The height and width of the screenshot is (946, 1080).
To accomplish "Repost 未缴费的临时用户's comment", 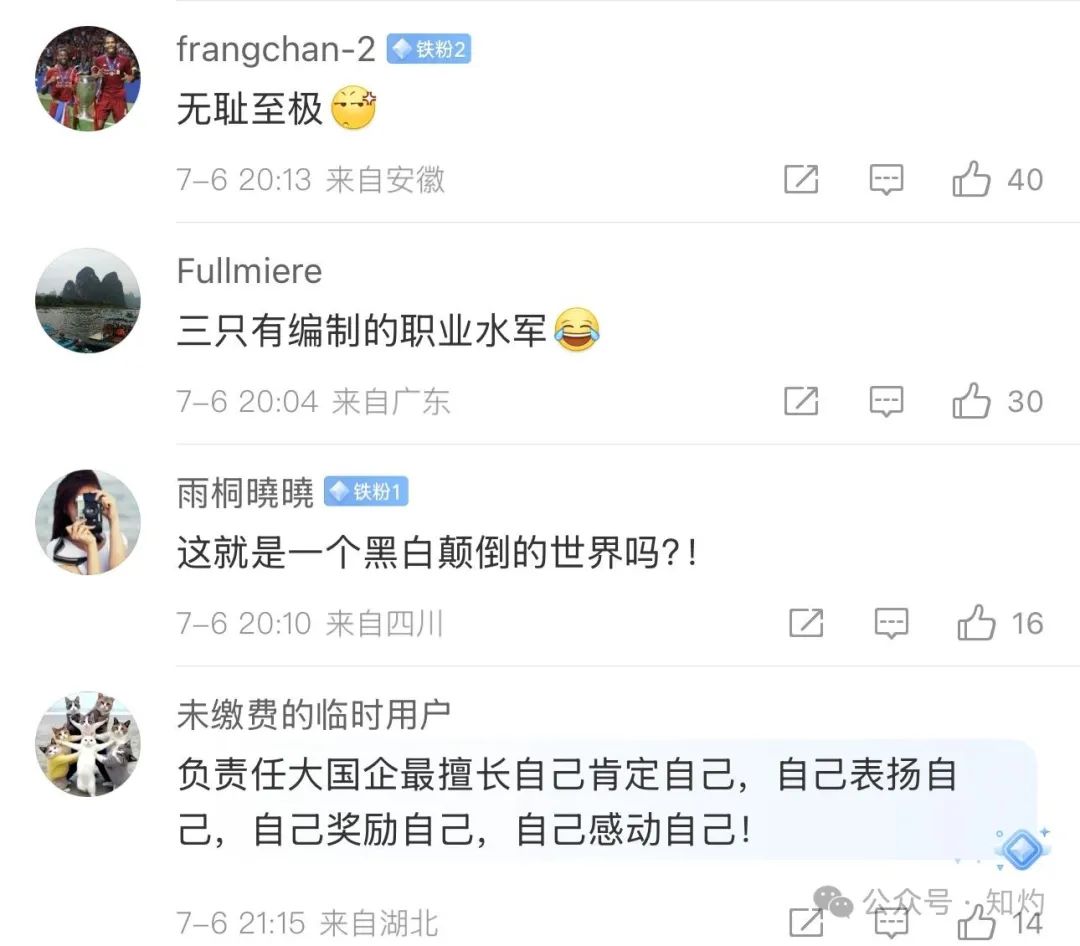I will (x=806, y=922).
